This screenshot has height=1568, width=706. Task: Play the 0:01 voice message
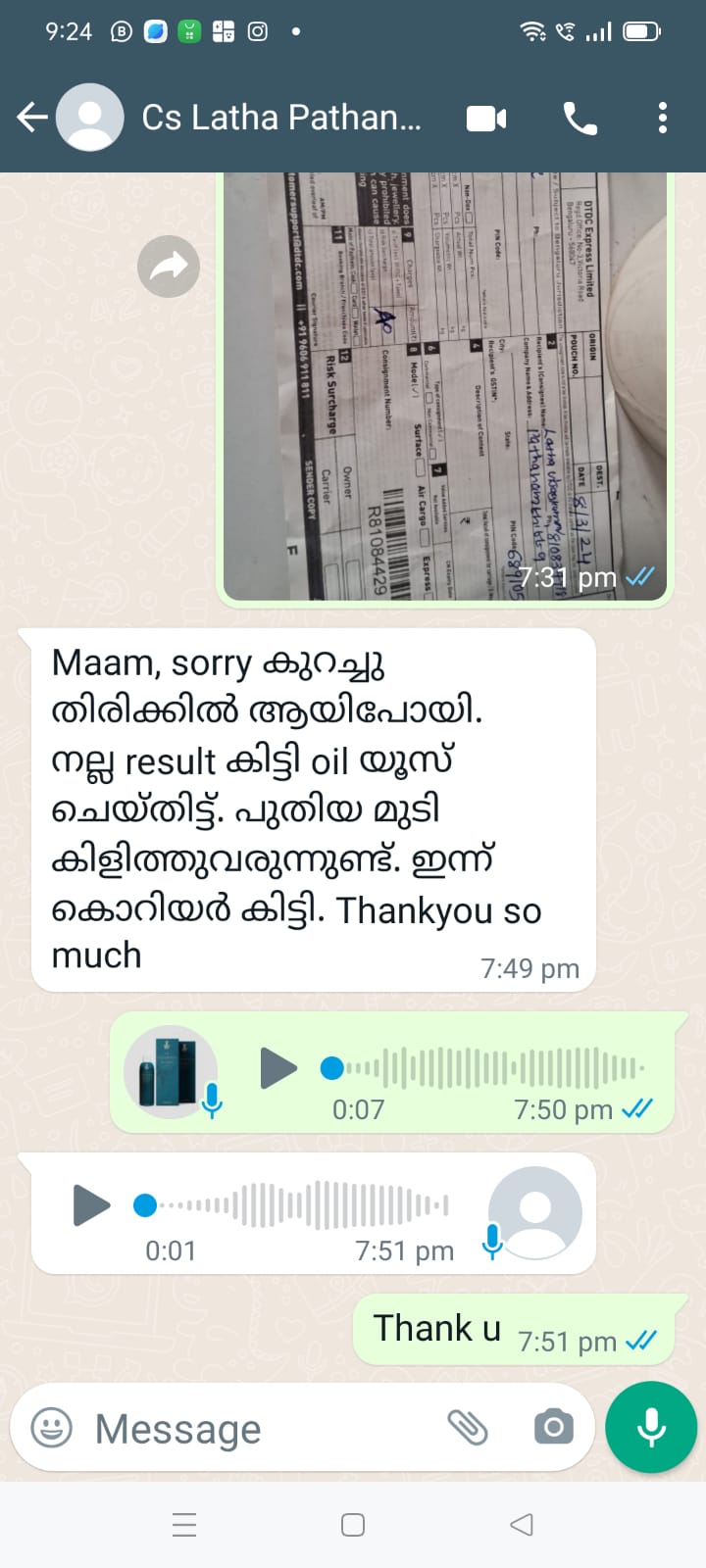(x=92, y=1204)
